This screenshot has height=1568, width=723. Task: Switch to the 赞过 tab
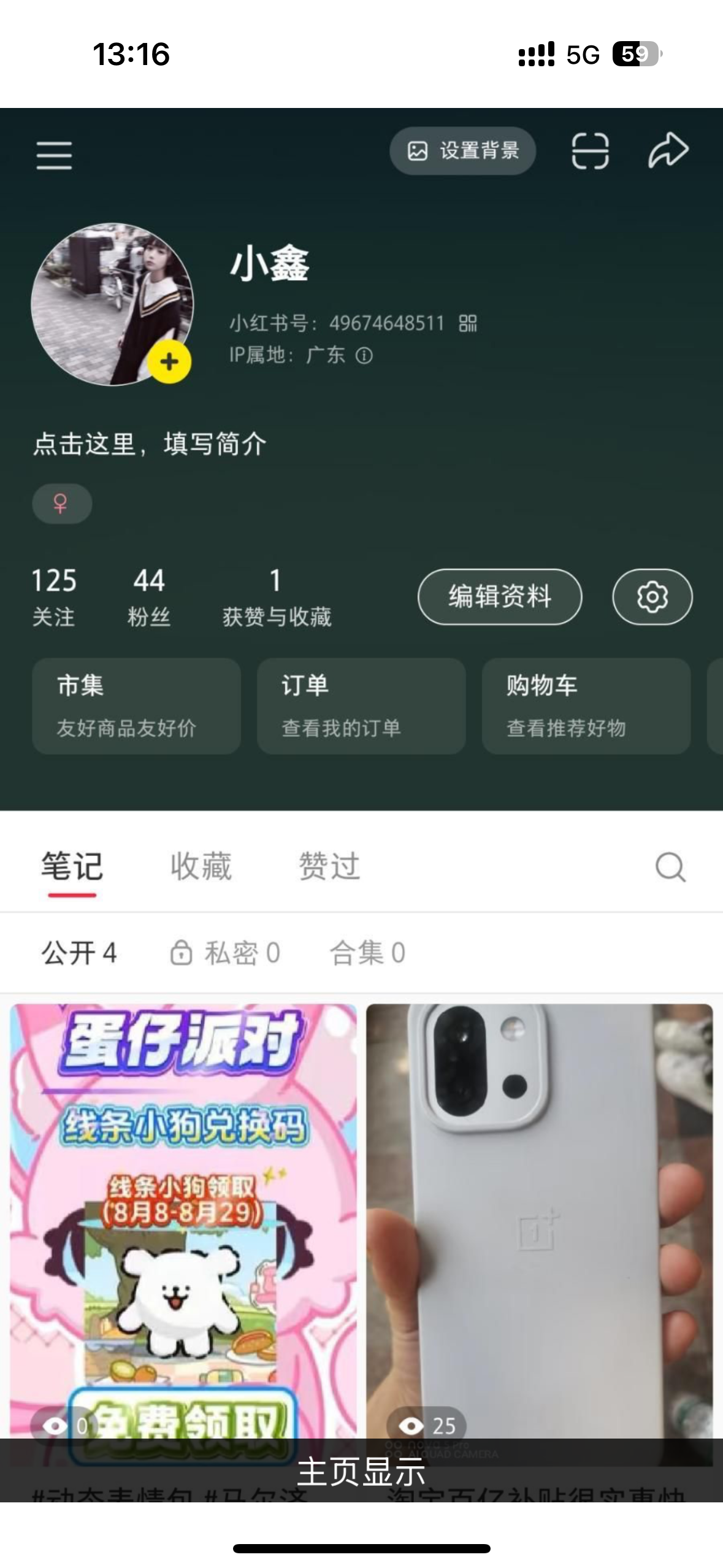click(x=329, y=866)
